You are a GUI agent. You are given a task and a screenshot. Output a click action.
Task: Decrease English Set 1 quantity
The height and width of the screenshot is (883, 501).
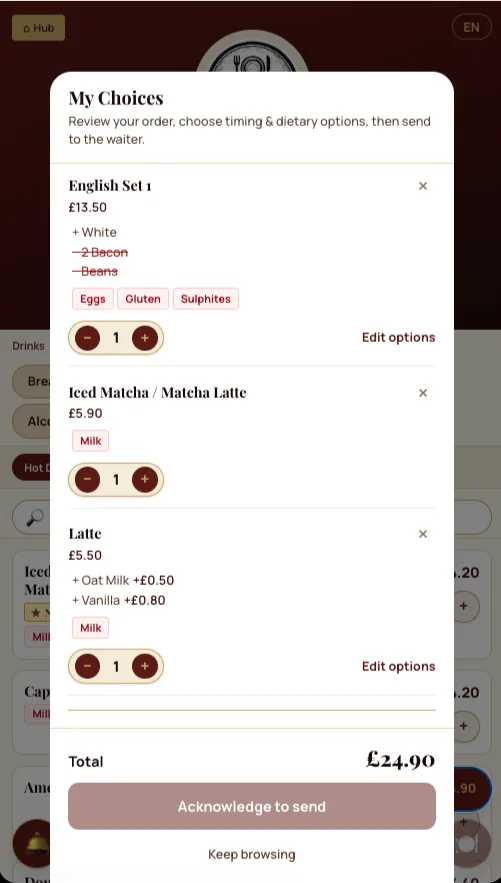coord(87,338)
